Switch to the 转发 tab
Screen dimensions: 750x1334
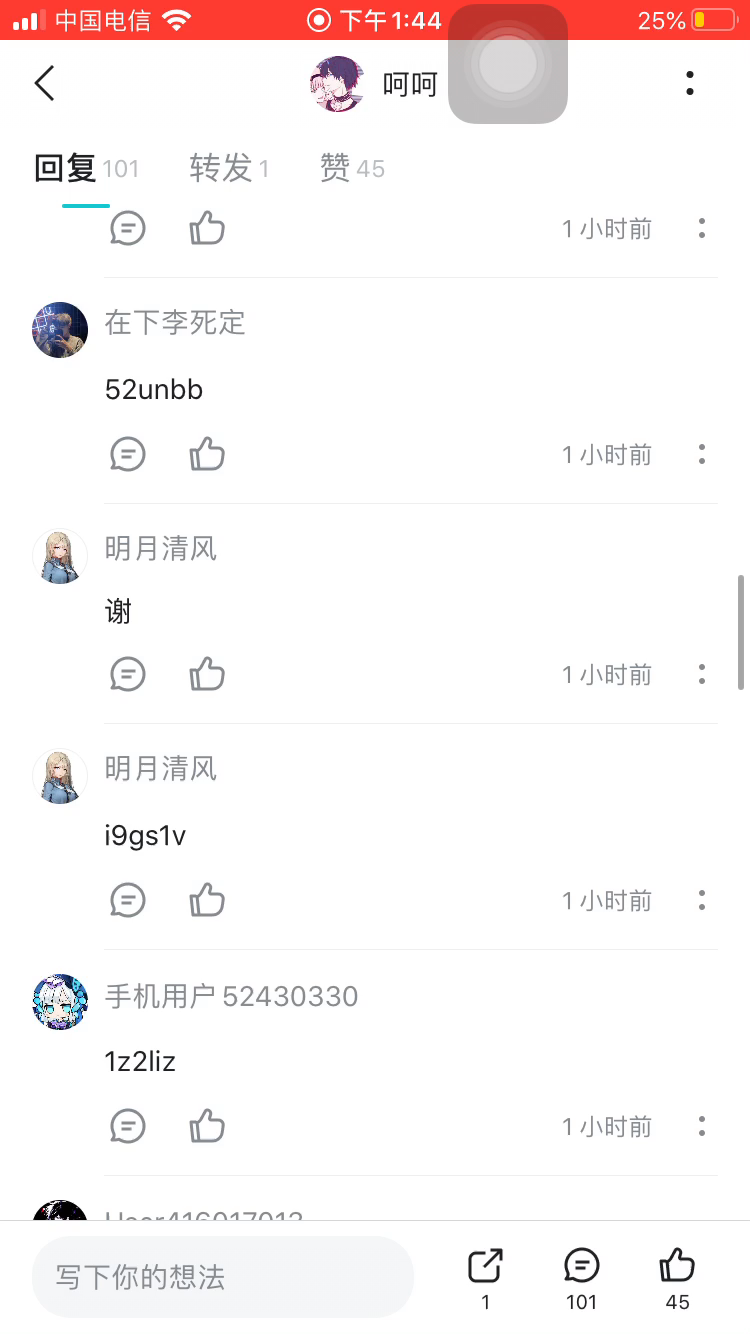(229, 168)
